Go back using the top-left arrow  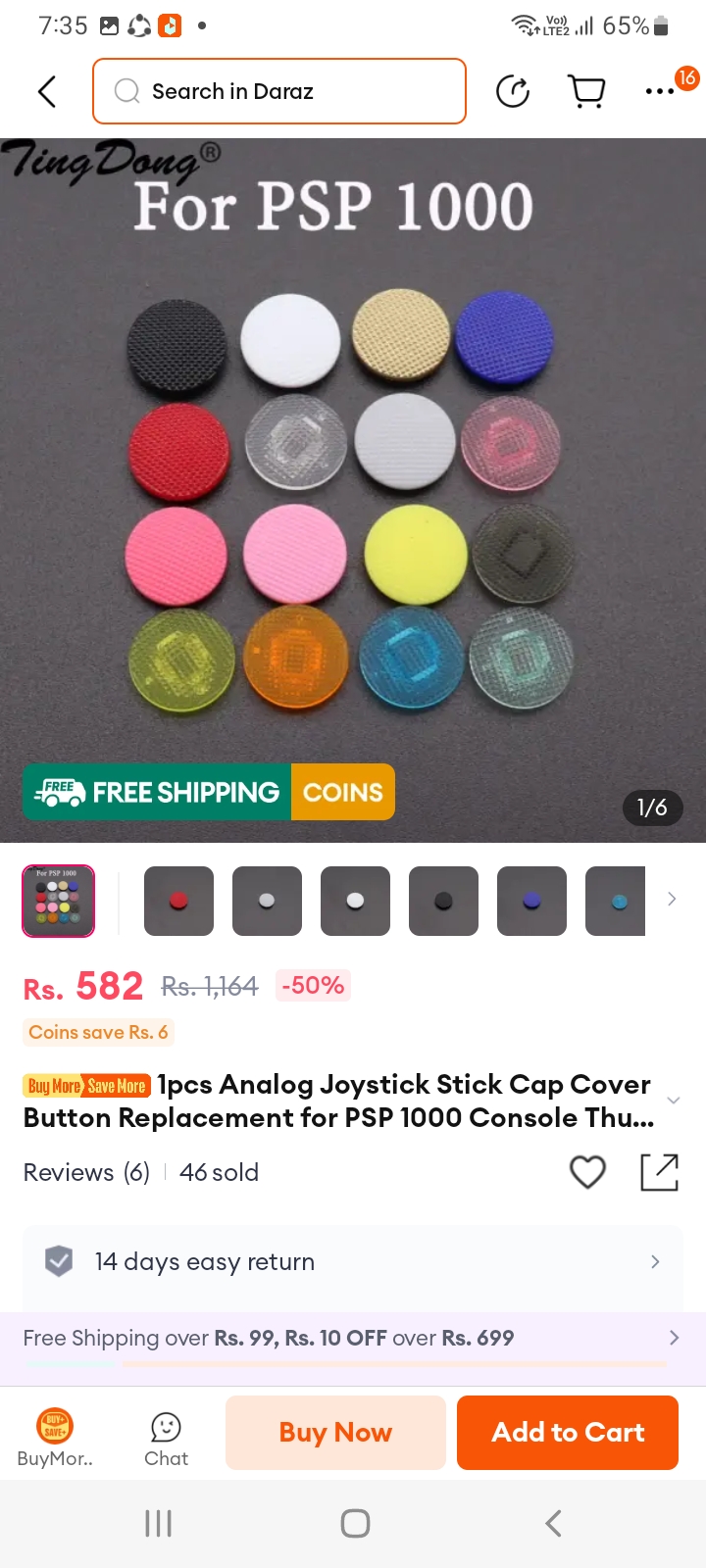pyautogui.click(x=47, y=91)
